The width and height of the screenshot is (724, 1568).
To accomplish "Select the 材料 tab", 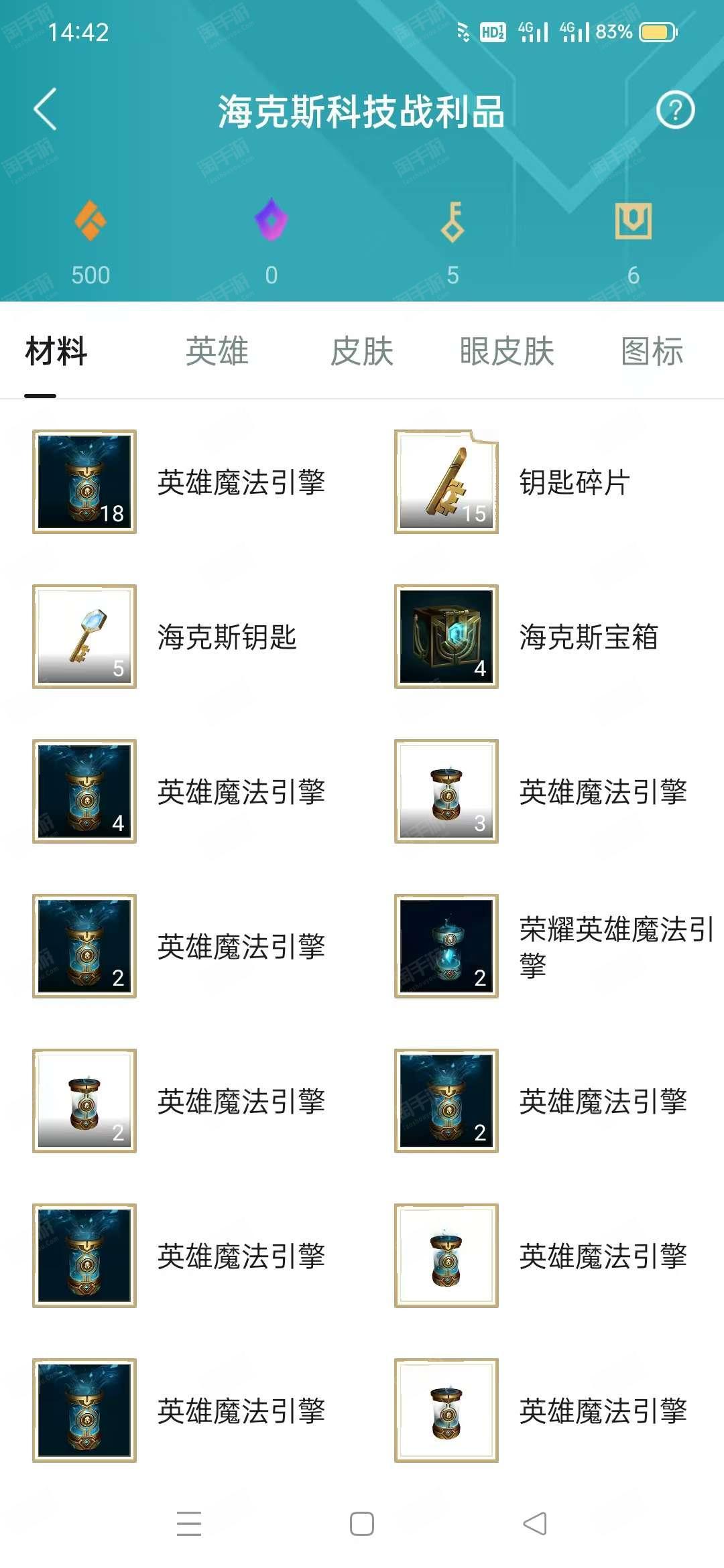I will pyautogui.click(x=56, y=351).
